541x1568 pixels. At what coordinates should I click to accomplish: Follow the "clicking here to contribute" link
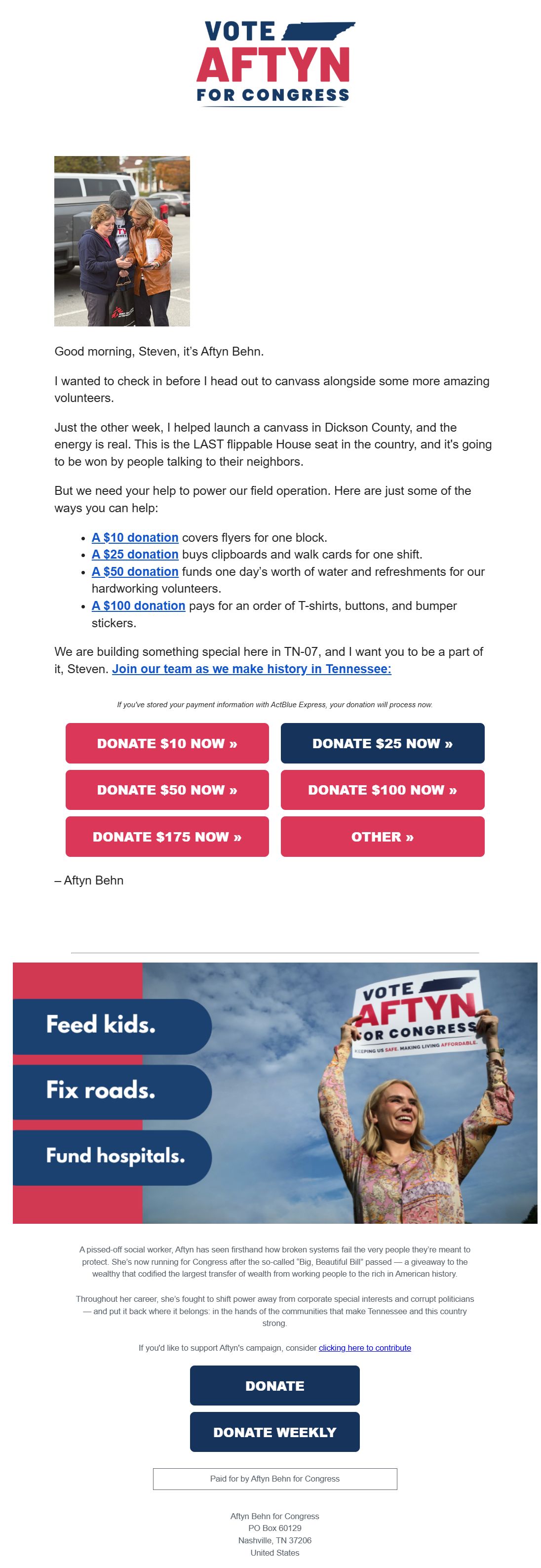[x=364, y=1348]
